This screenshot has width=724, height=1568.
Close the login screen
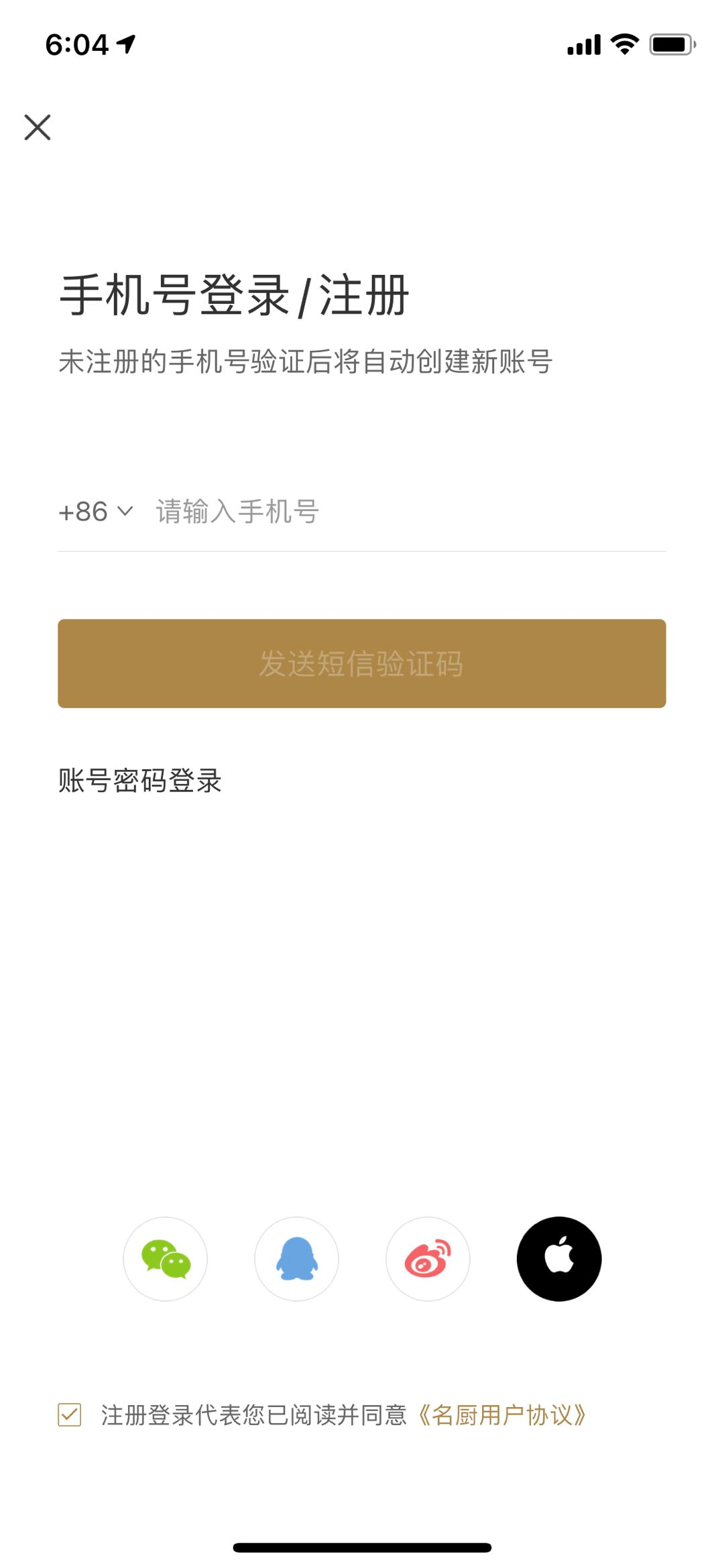pyautogui.click(x=38, y=127)
